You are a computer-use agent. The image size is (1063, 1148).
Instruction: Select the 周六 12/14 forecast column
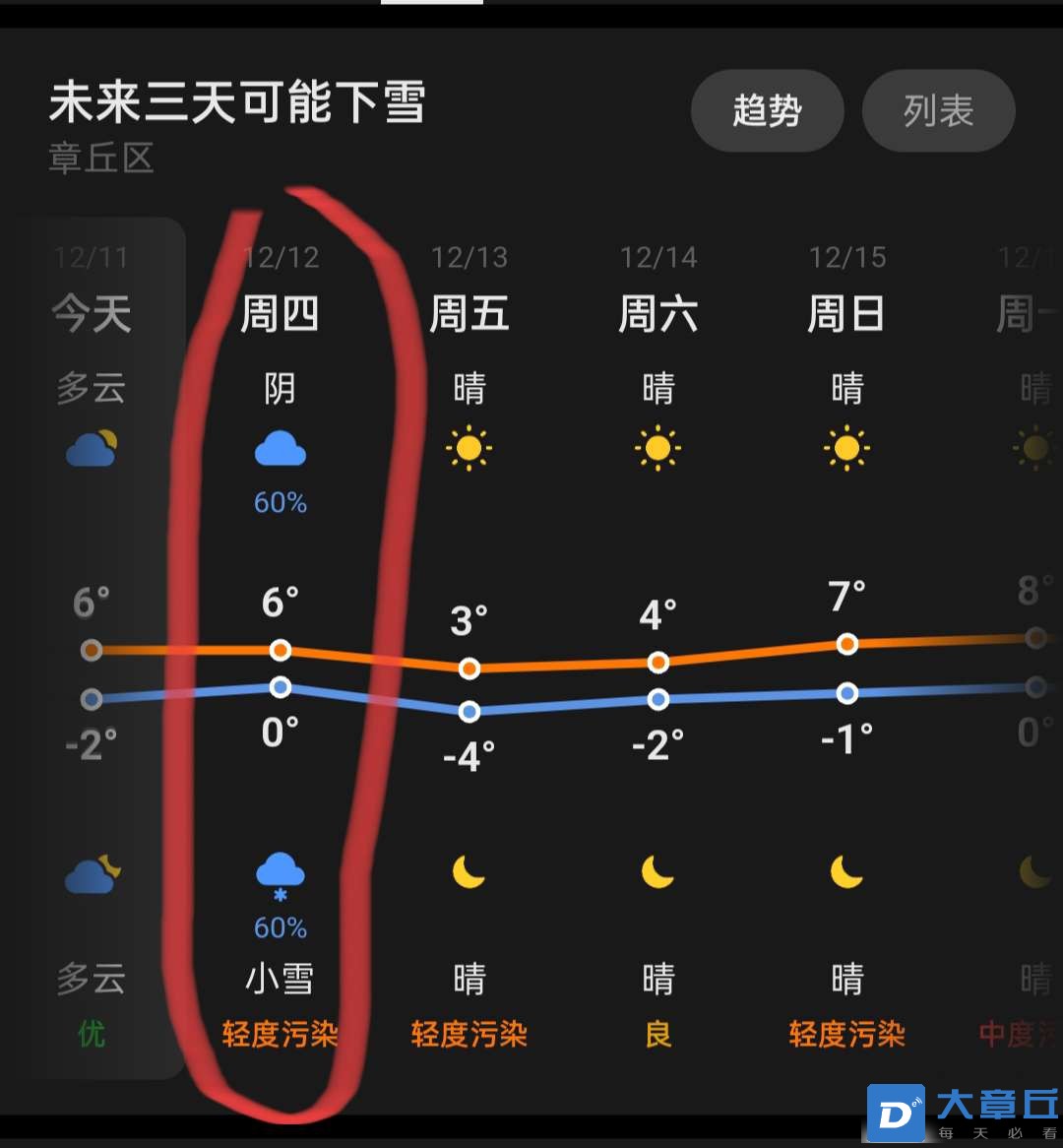658,315
